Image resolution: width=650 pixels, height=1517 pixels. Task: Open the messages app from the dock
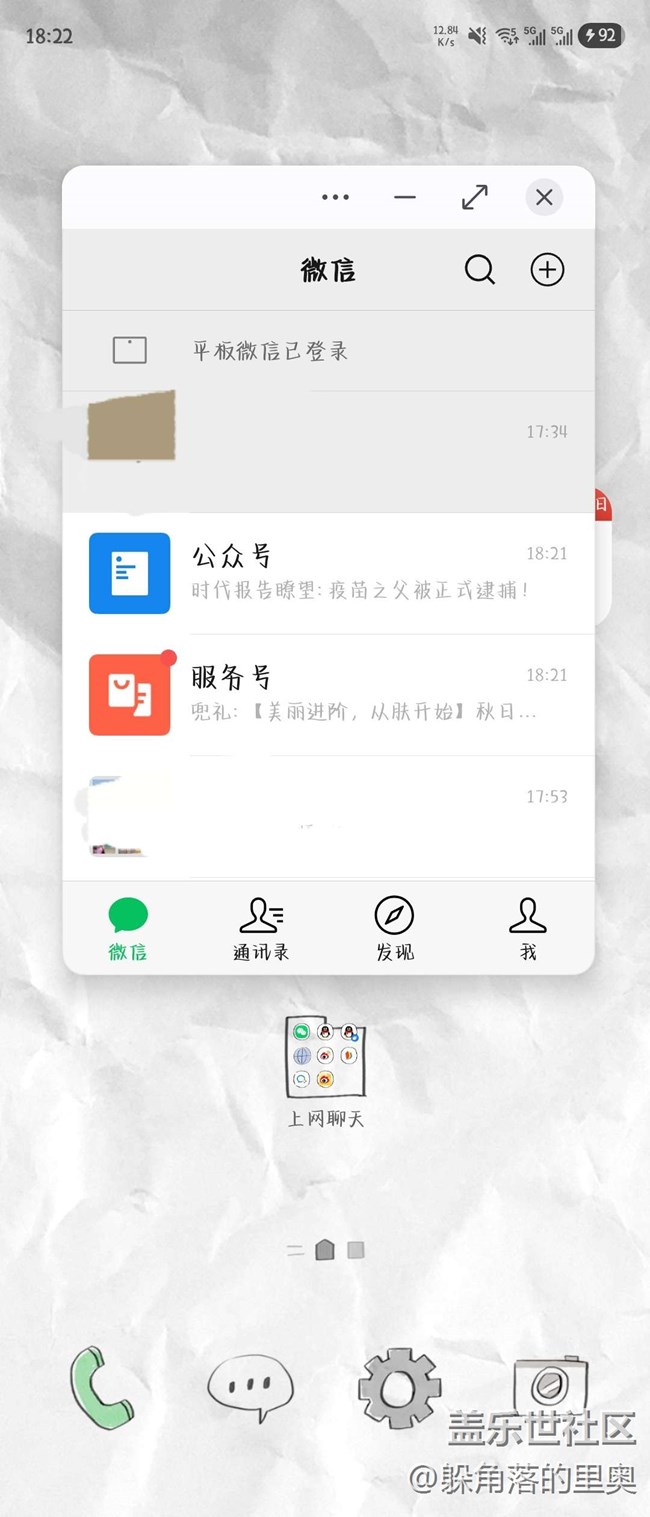click(x=250, y=1387)
